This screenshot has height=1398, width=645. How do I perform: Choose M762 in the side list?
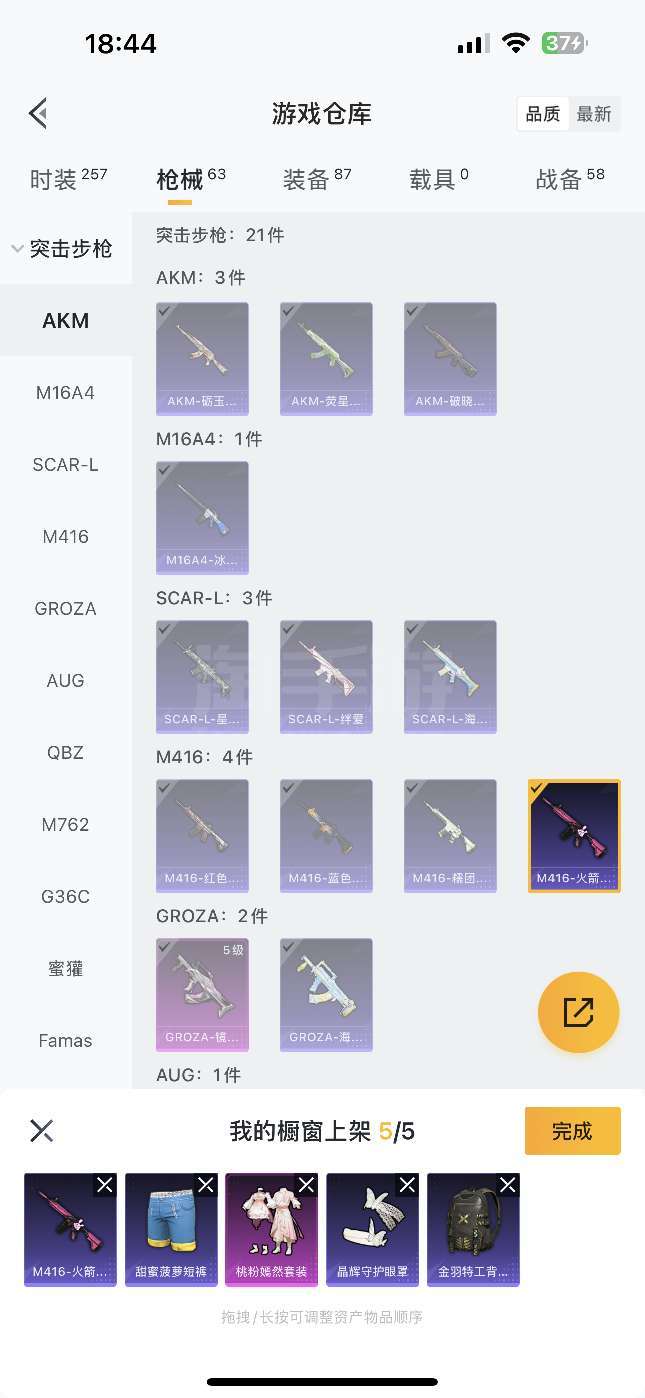(x=65, y=825)
